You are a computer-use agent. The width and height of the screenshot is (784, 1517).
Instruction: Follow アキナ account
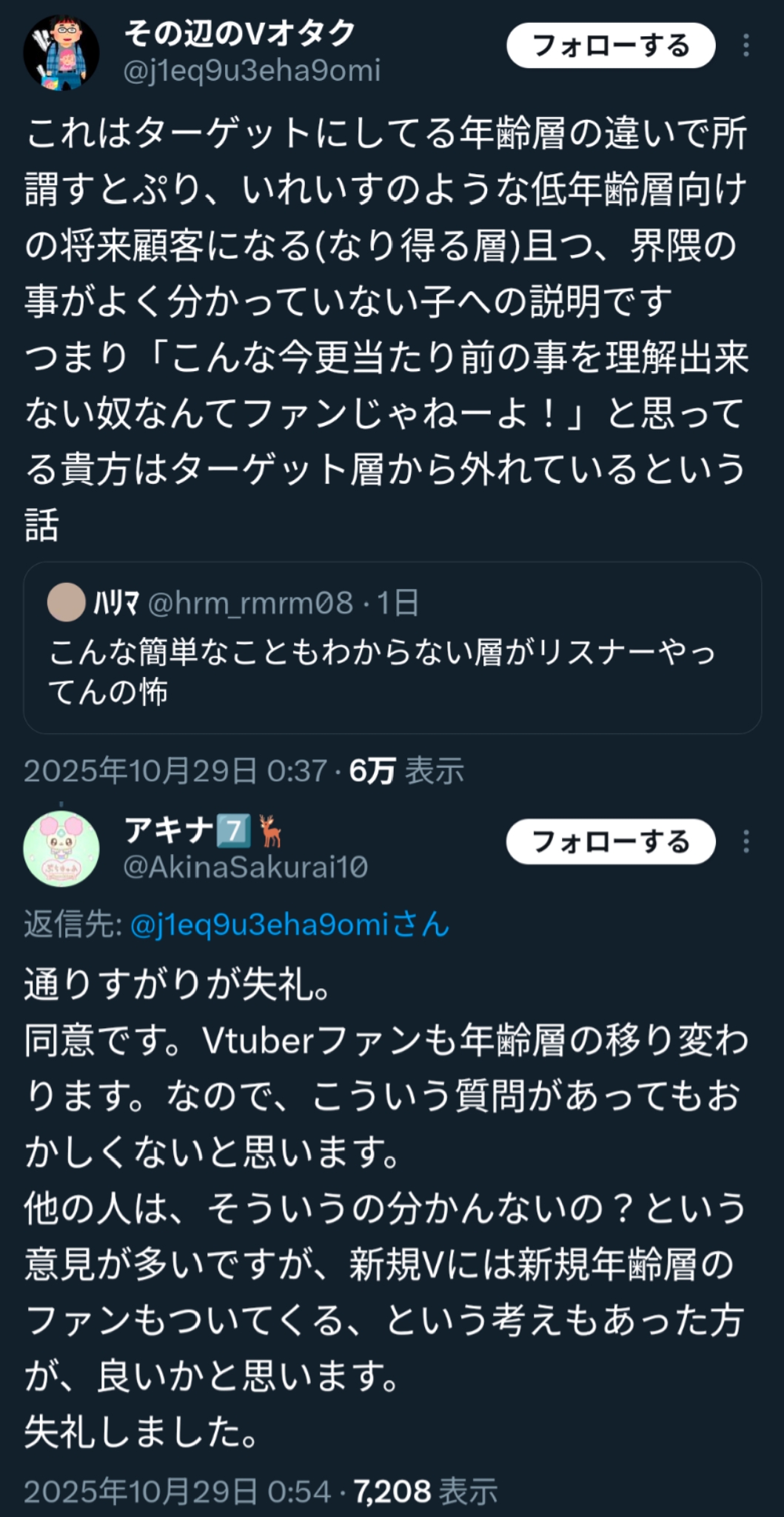coord(610,842)
